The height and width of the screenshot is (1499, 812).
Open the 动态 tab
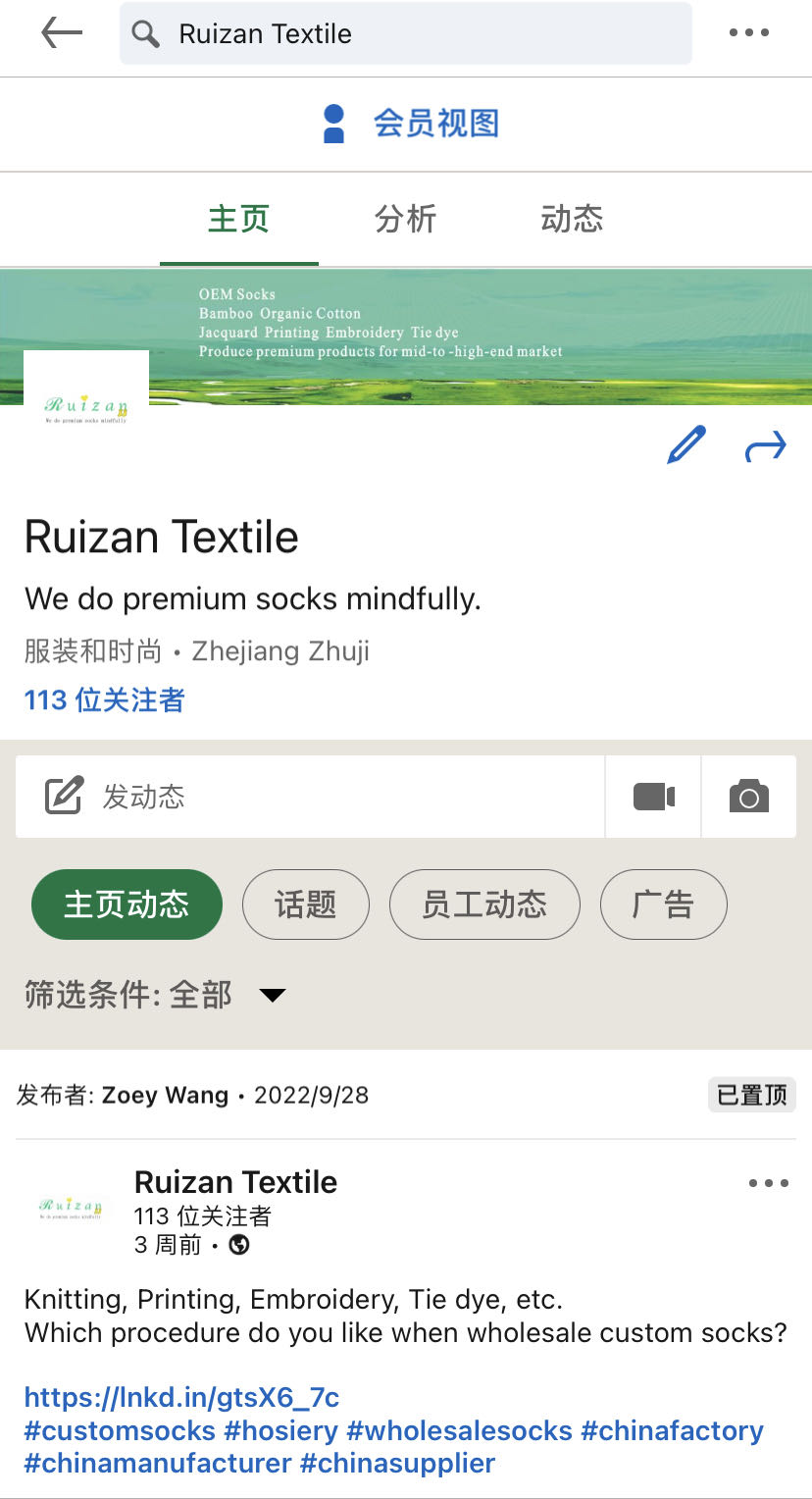point(572,219)
